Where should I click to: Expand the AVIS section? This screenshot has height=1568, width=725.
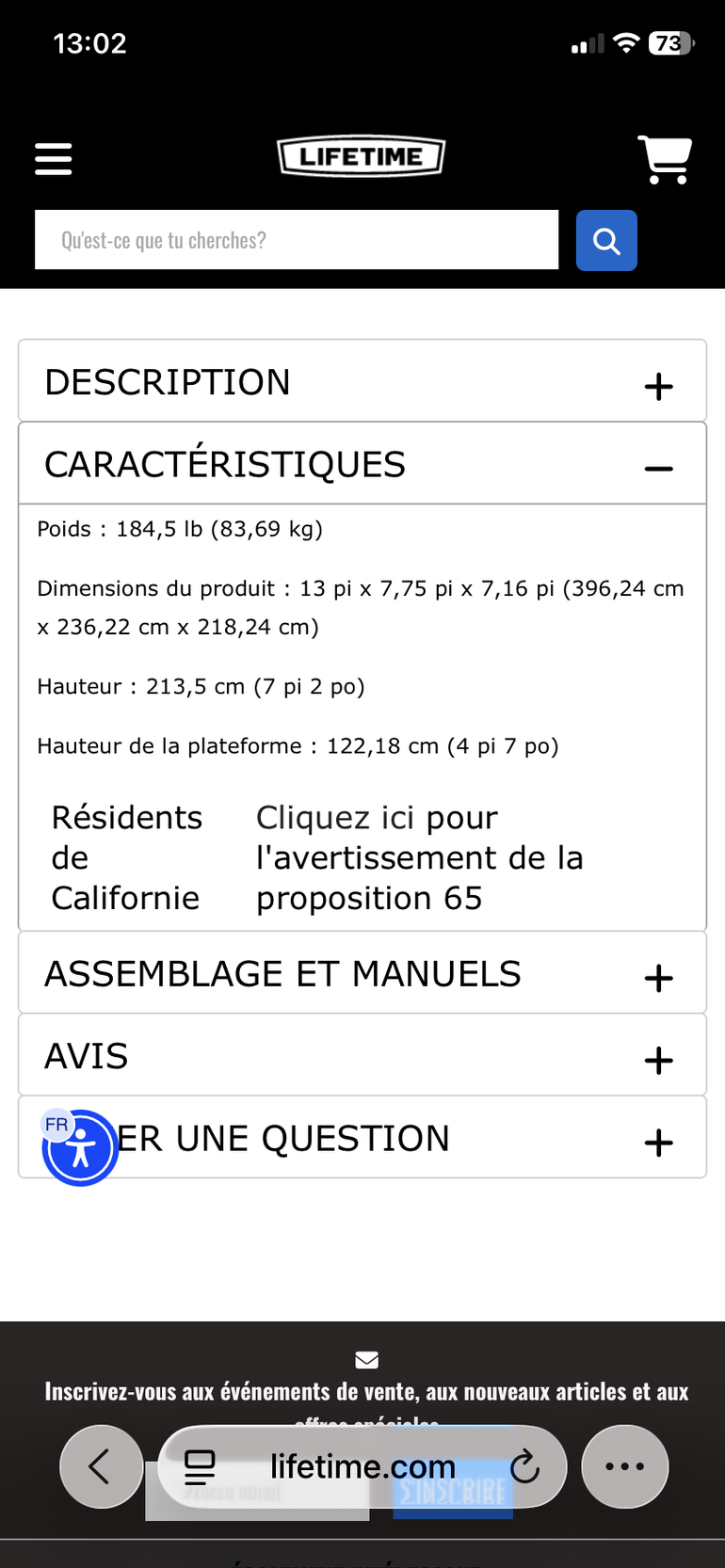click(362, 1056)
